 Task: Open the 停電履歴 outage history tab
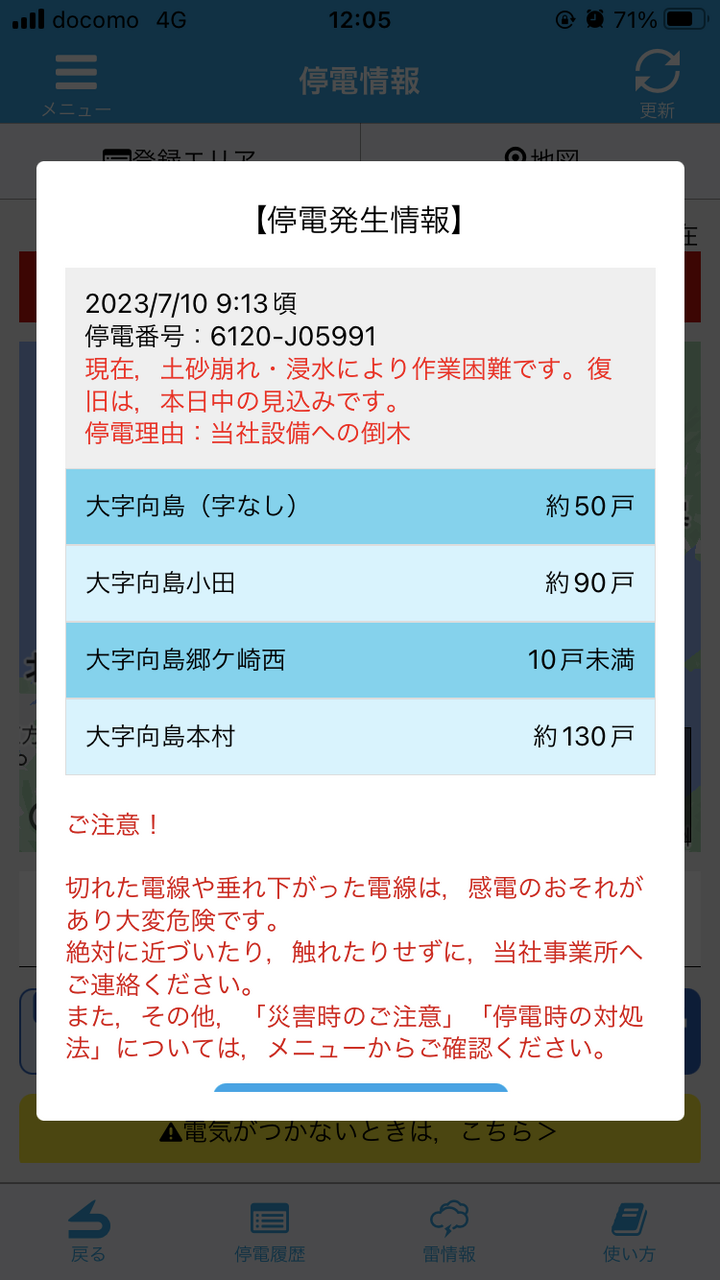tap(269, 1232)
